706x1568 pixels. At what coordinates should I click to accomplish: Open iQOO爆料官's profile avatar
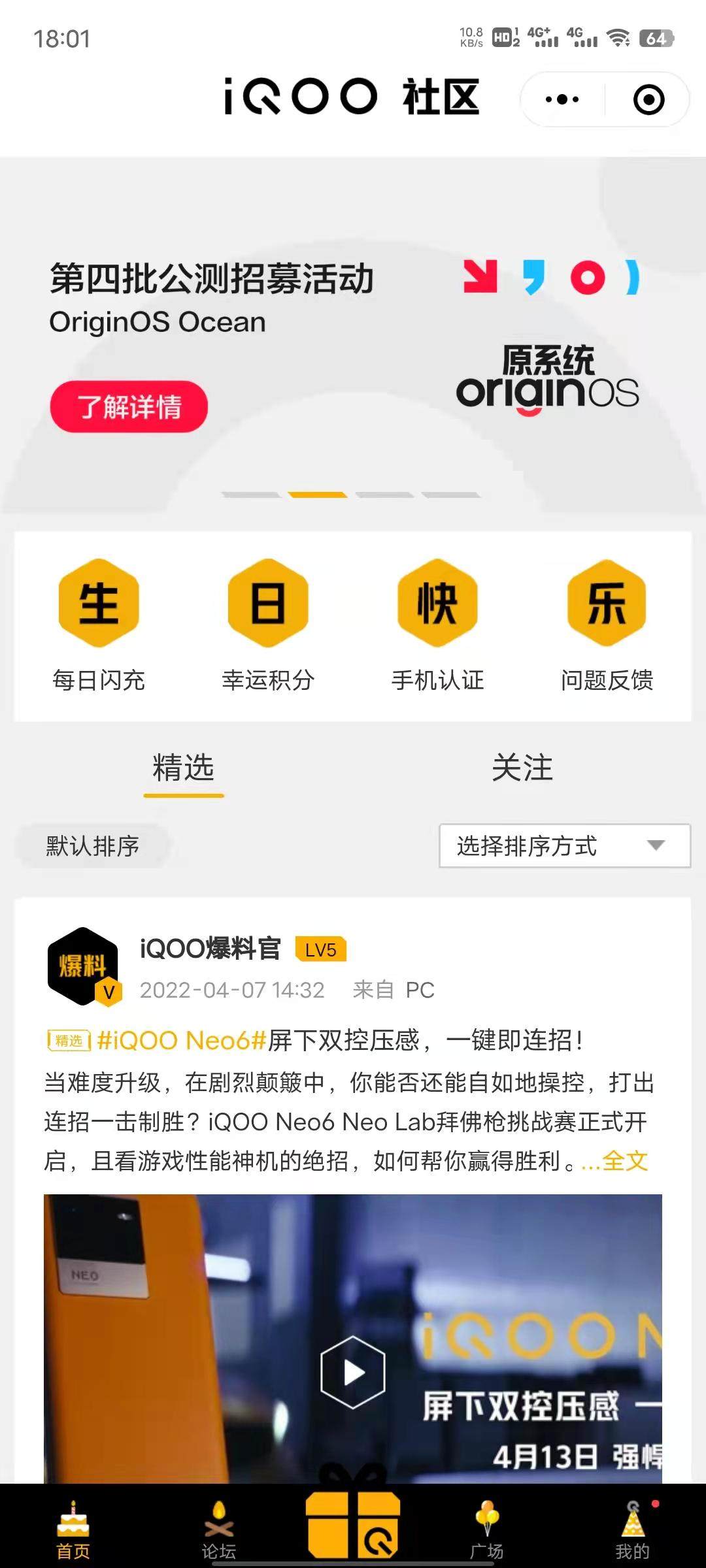click(x=83, y=966)
